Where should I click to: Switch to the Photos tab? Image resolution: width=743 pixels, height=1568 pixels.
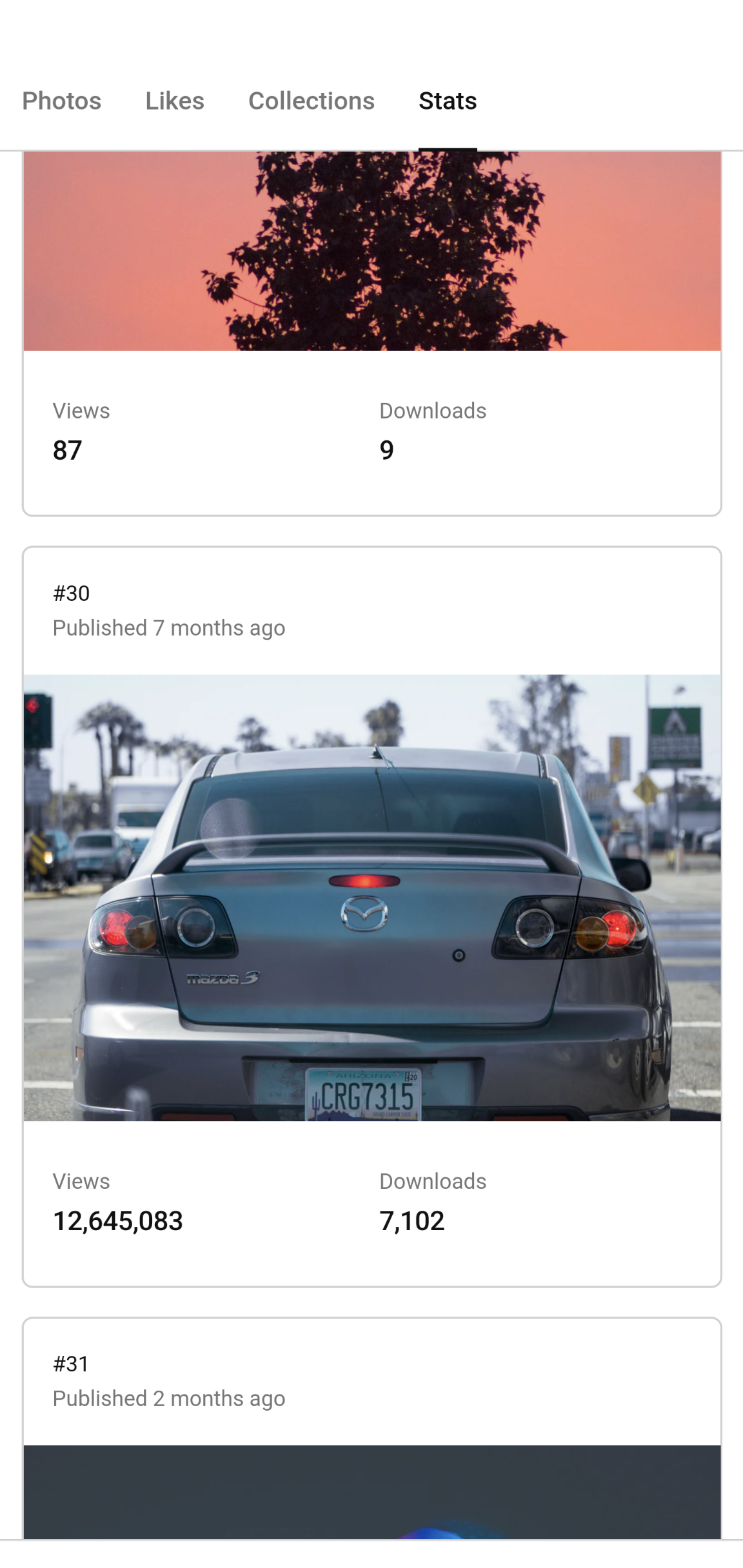pyautogui.click(x=61, y=101)
